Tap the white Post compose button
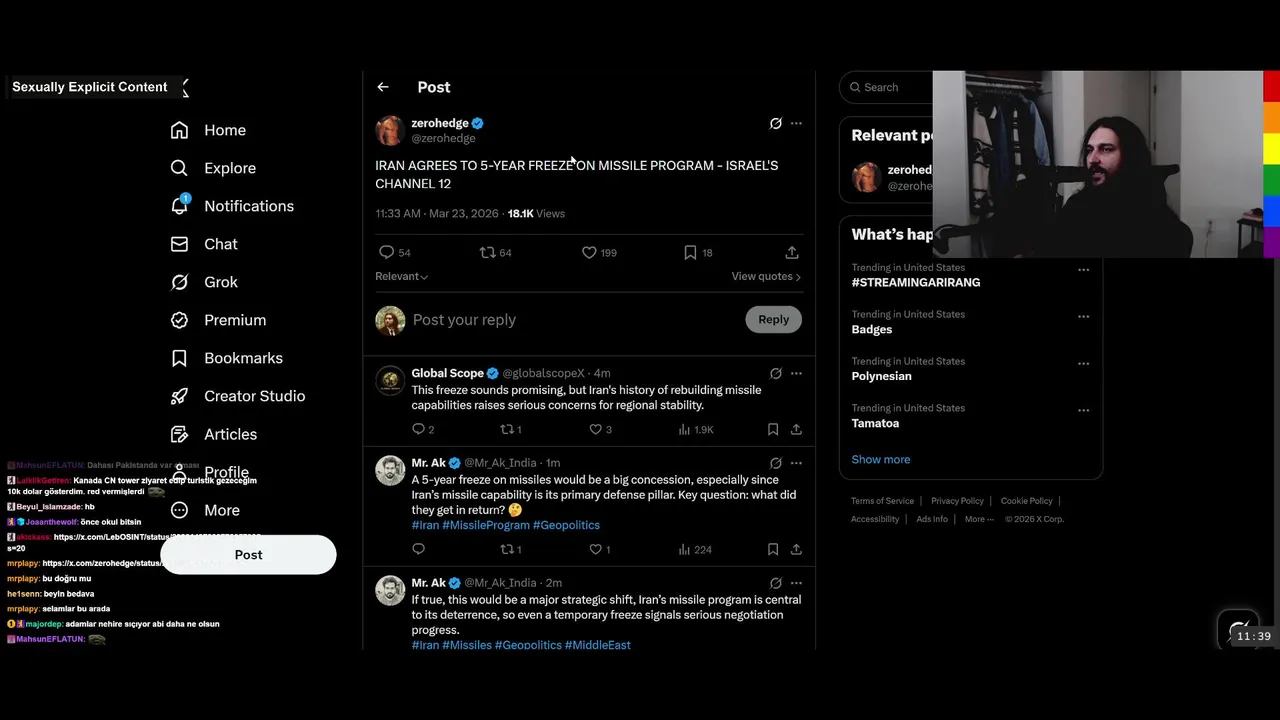 pyautogui.click(x=248, y=555)
